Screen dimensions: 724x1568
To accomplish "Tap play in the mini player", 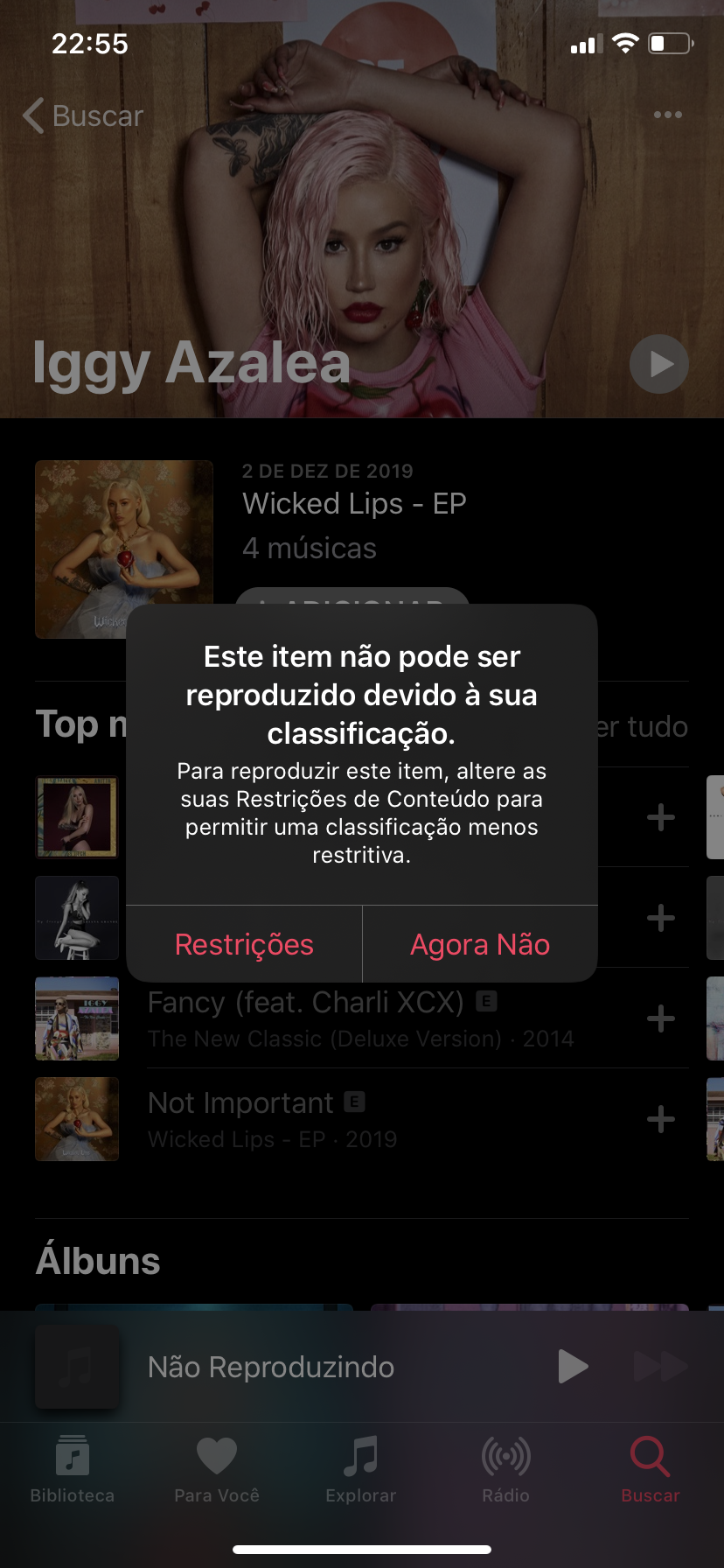I will point(573,1366).
